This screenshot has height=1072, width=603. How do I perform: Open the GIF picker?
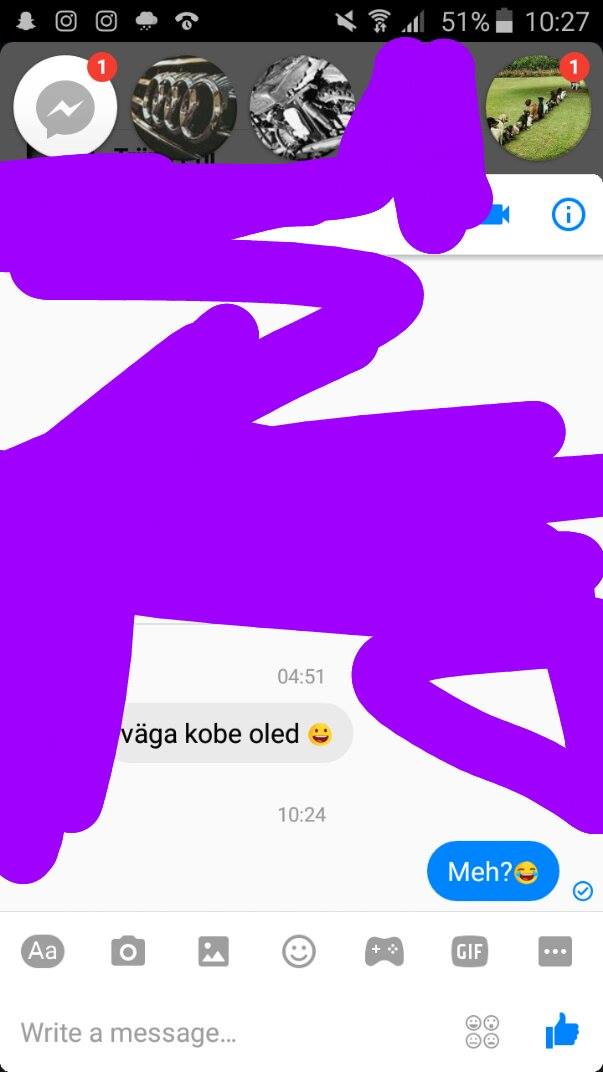click(470, 952)
